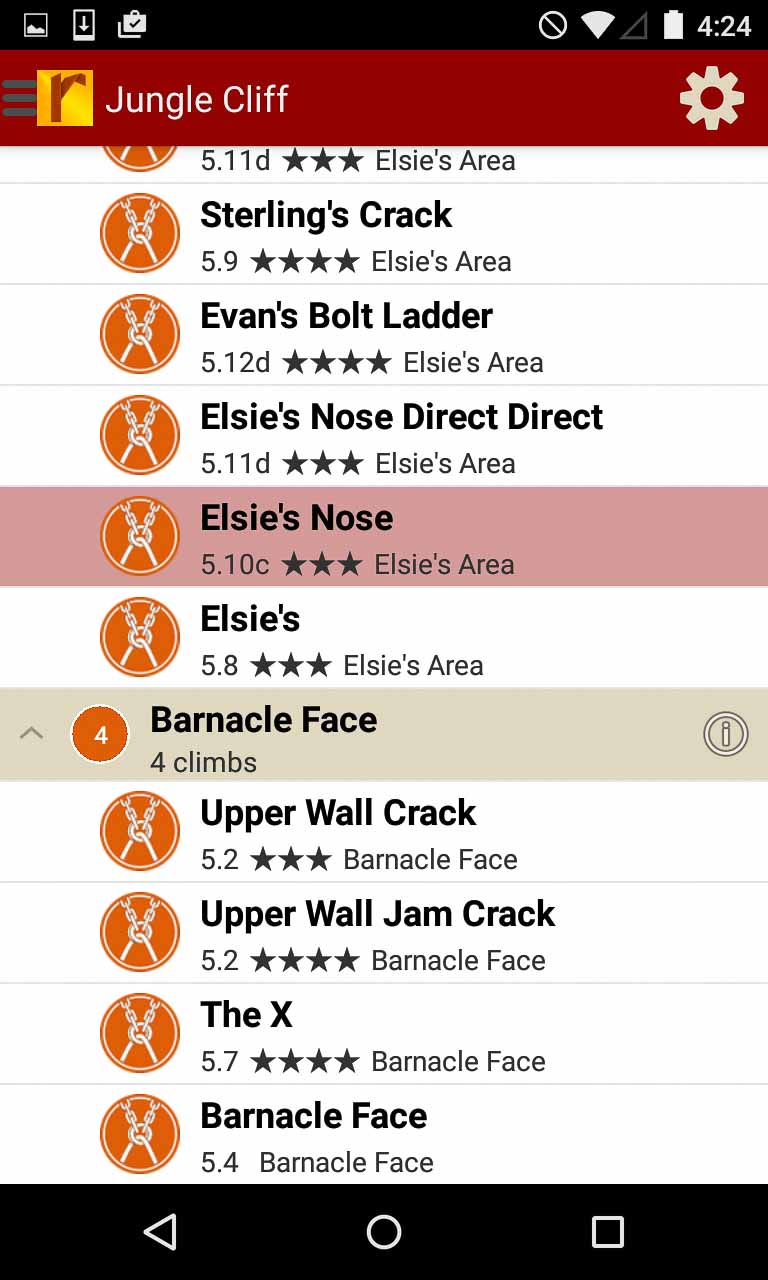768x1280 pixels.
Task: Go back with the system back button
Action: [160, 1232]
